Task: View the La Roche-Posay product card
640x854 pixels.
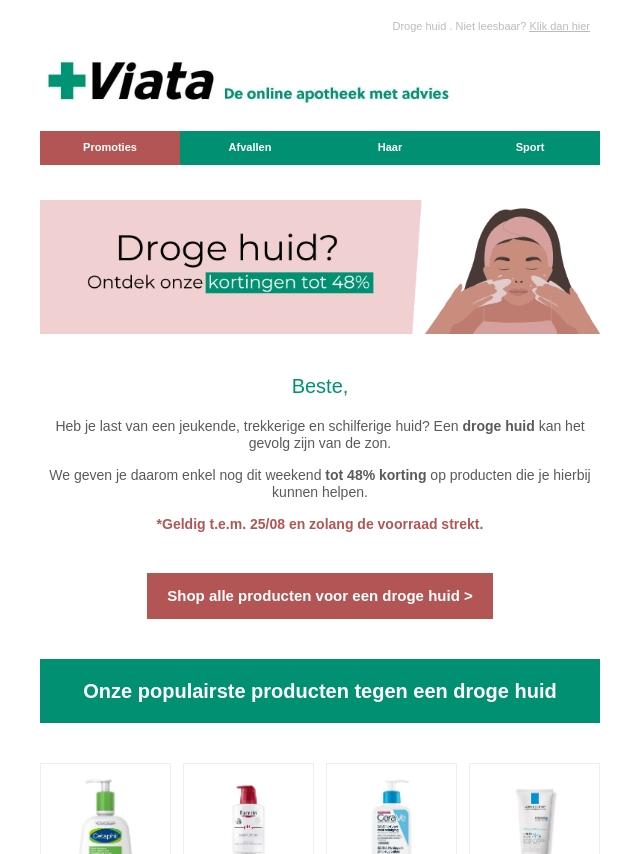Action: (534, 812)
